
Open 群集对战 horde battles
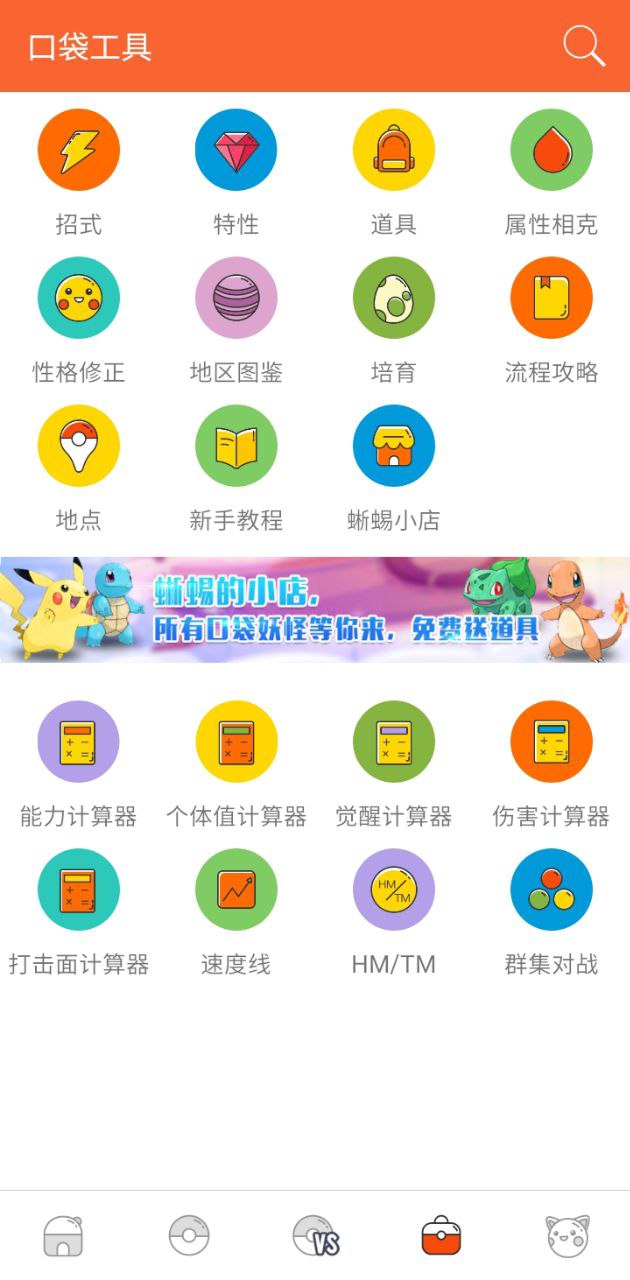click(551, 890)
